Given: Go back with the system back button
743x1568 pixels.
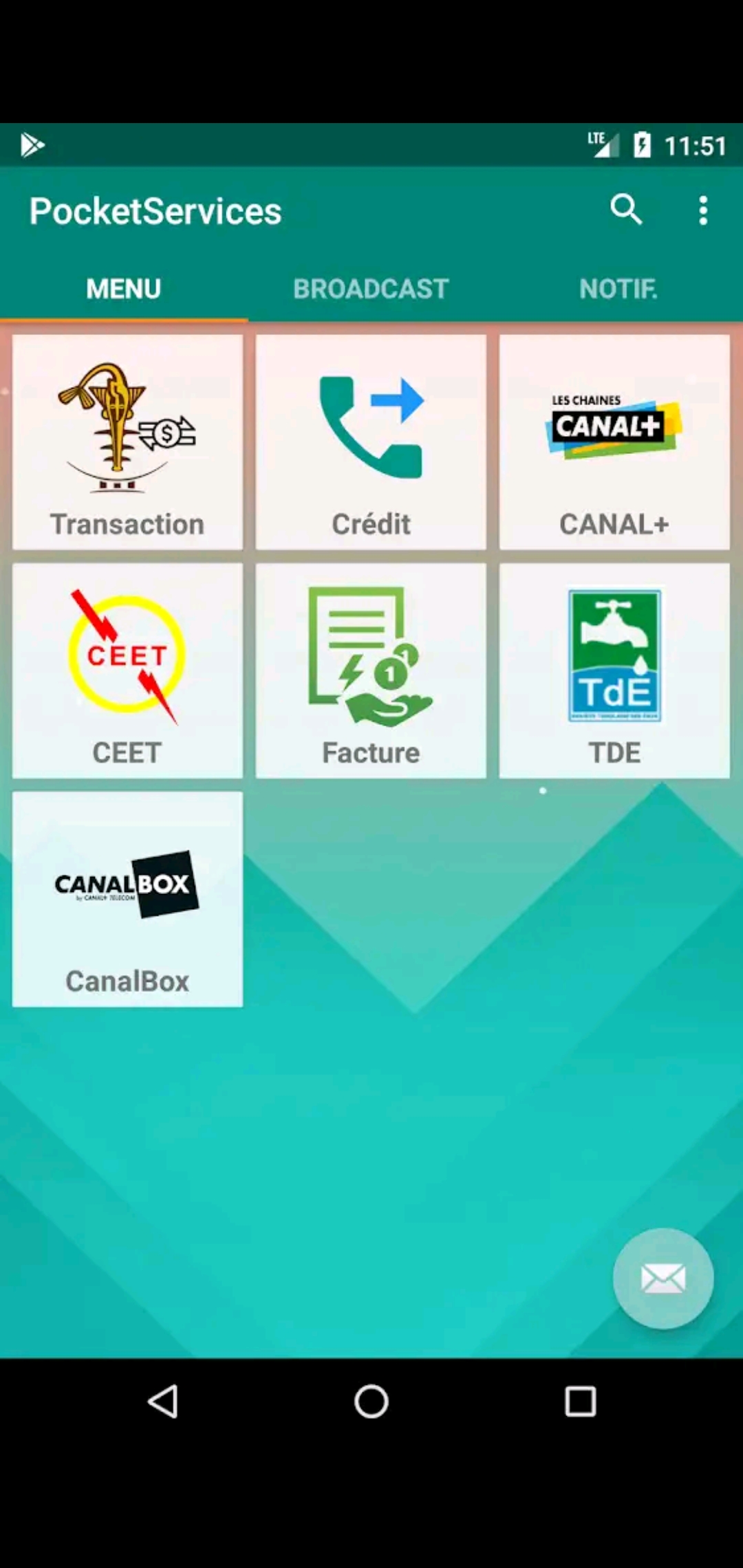Looking at the screenshot, I should point(164,1401).
